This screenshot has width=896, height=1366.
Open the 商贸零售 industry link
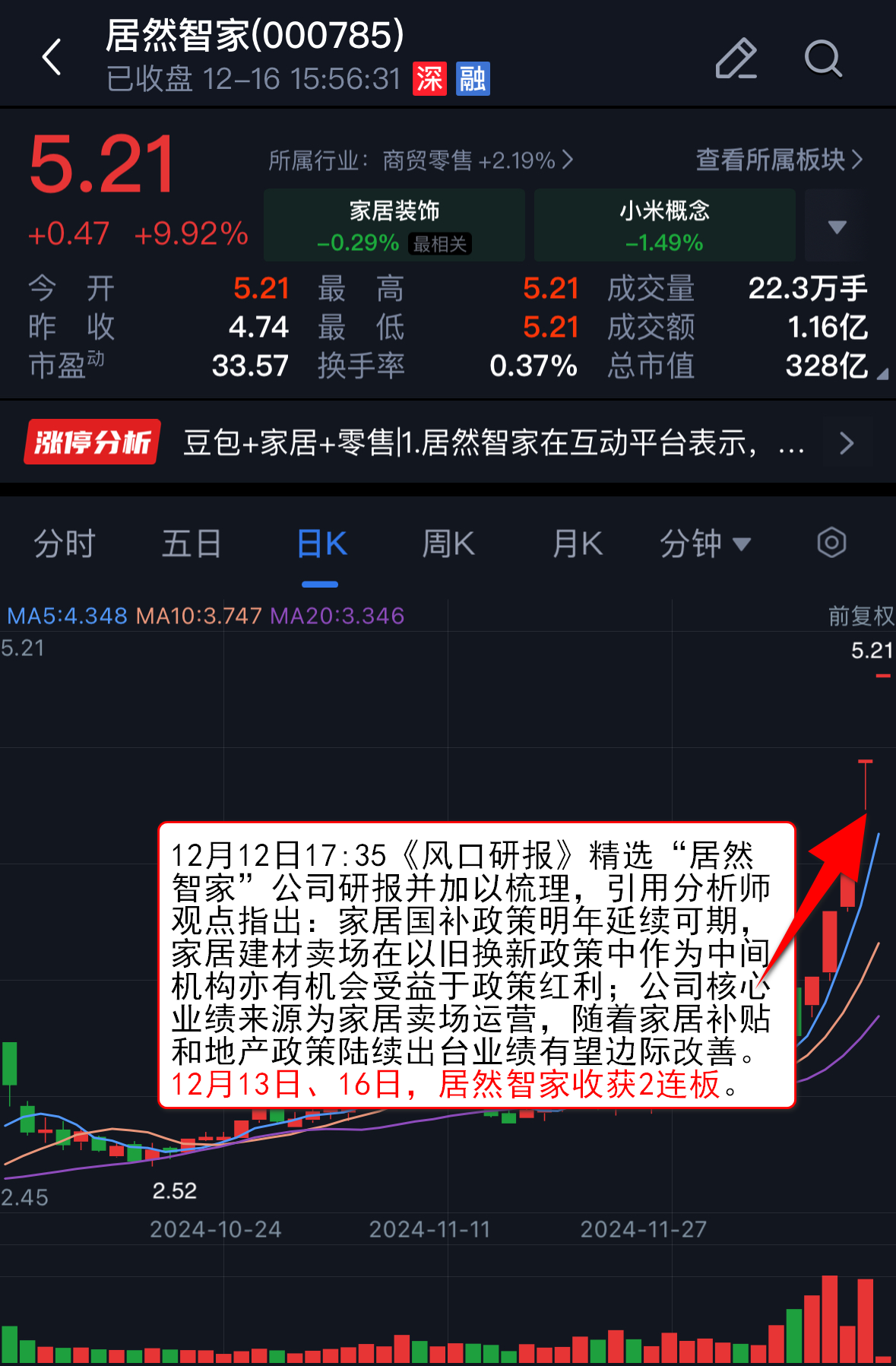click(420, 160)
